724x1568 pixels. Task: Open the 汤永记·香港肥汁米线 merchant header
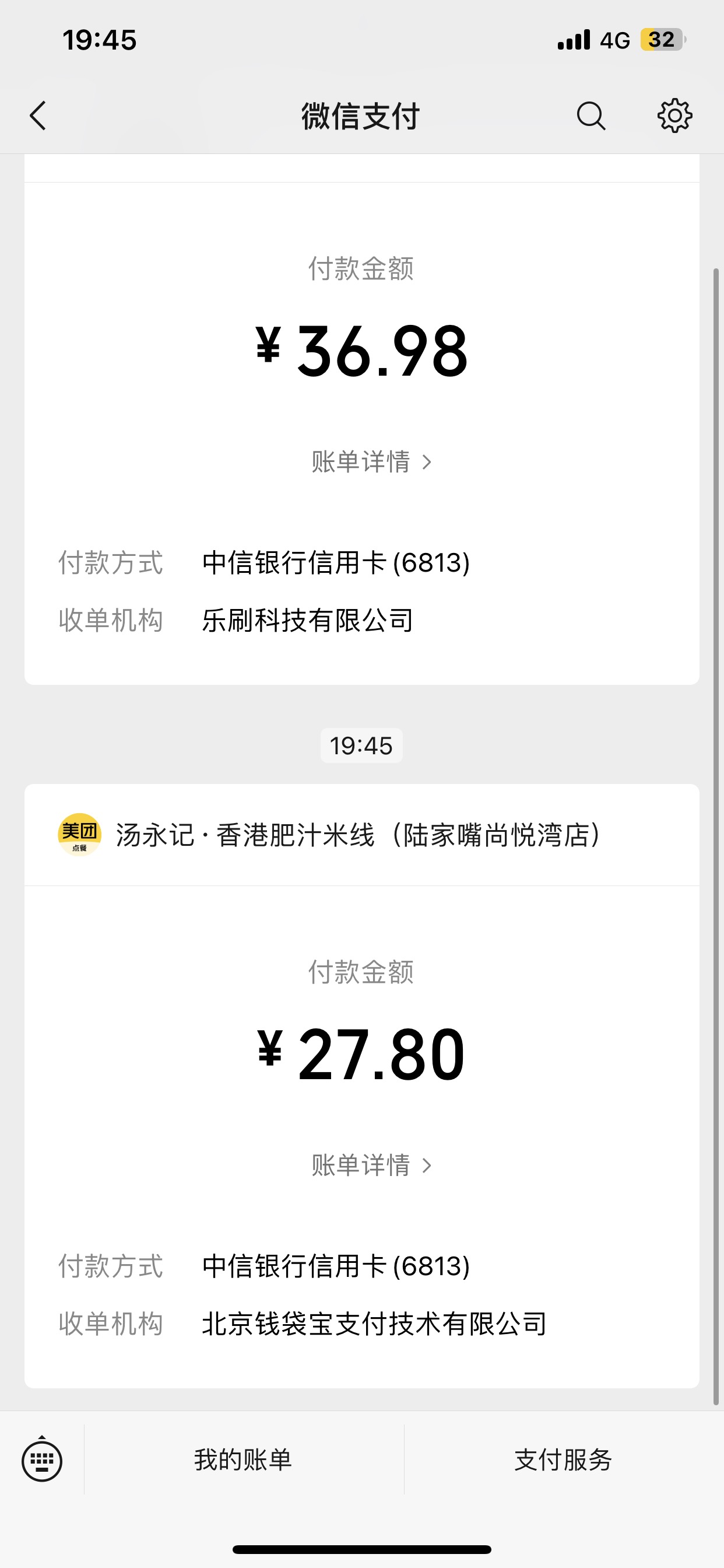[361, 835]
